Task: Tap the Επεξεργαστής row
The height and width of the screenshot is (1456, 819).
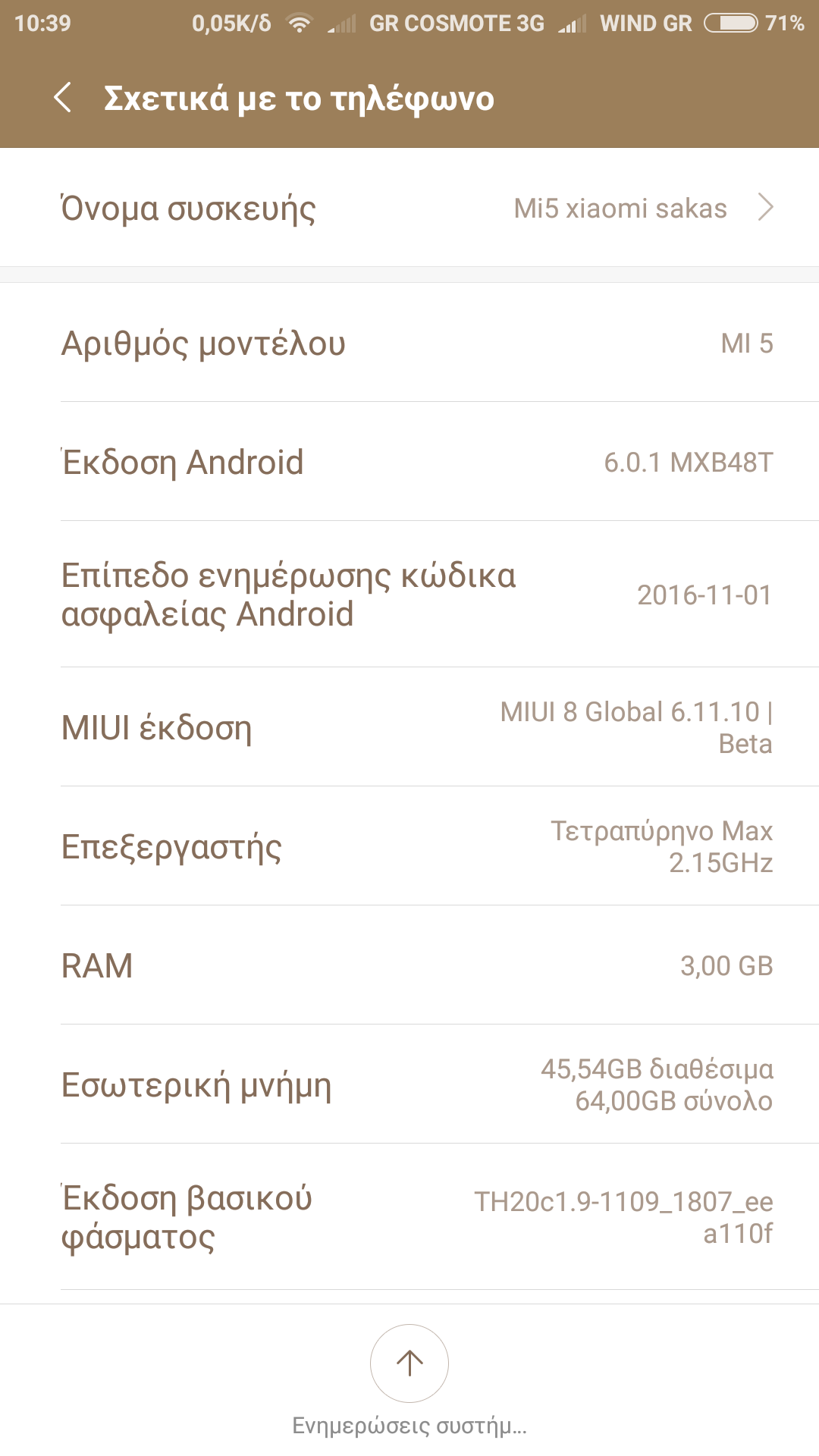Action: click(x=409, y=846)
